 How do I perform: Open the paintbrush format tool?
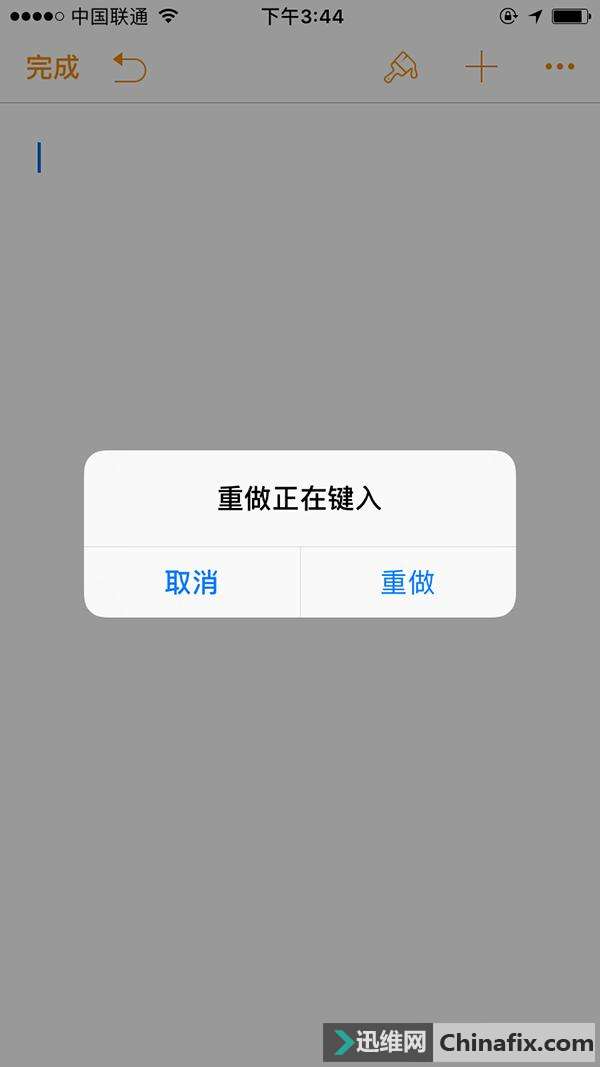(x=401, y=68)
